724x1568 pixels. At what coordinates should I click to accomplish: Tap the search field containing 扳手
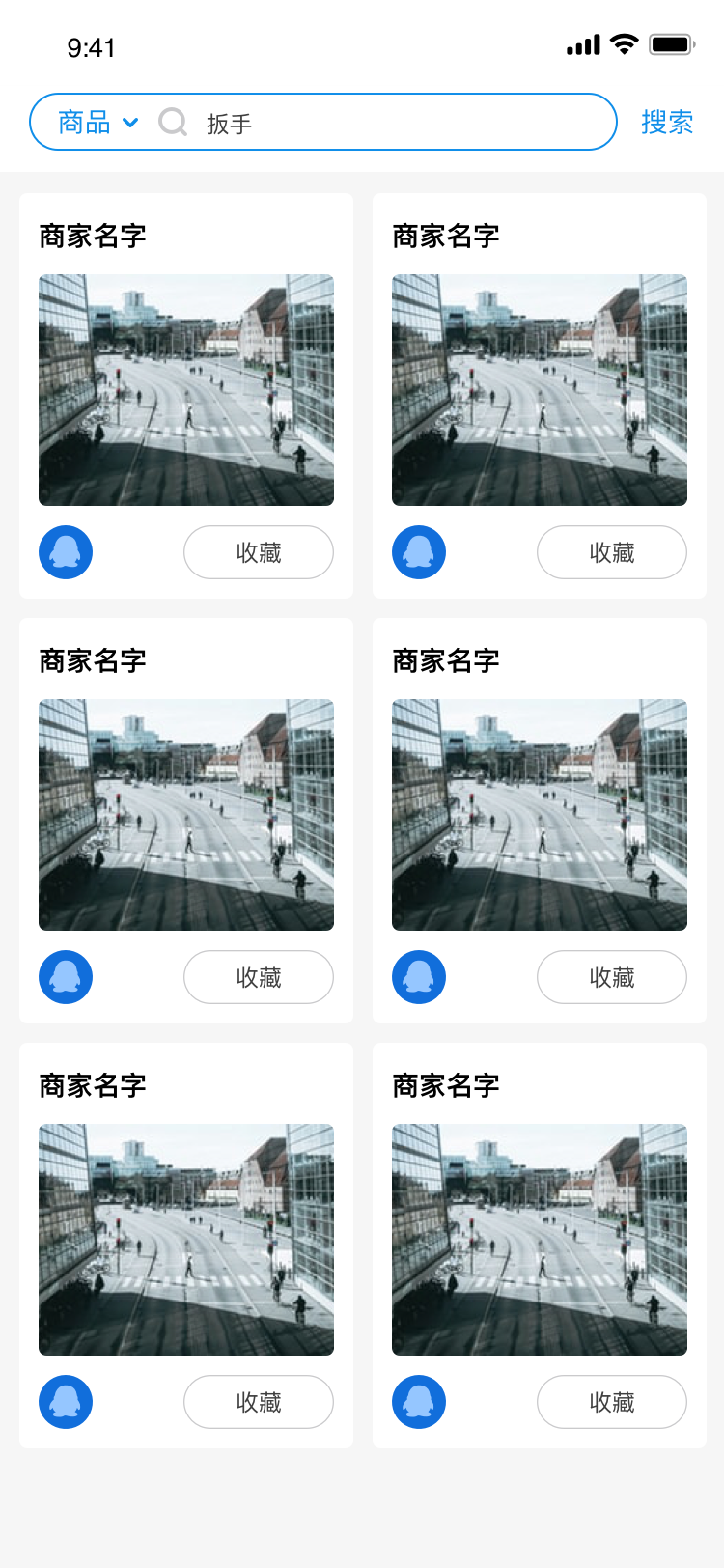[323, 122]
